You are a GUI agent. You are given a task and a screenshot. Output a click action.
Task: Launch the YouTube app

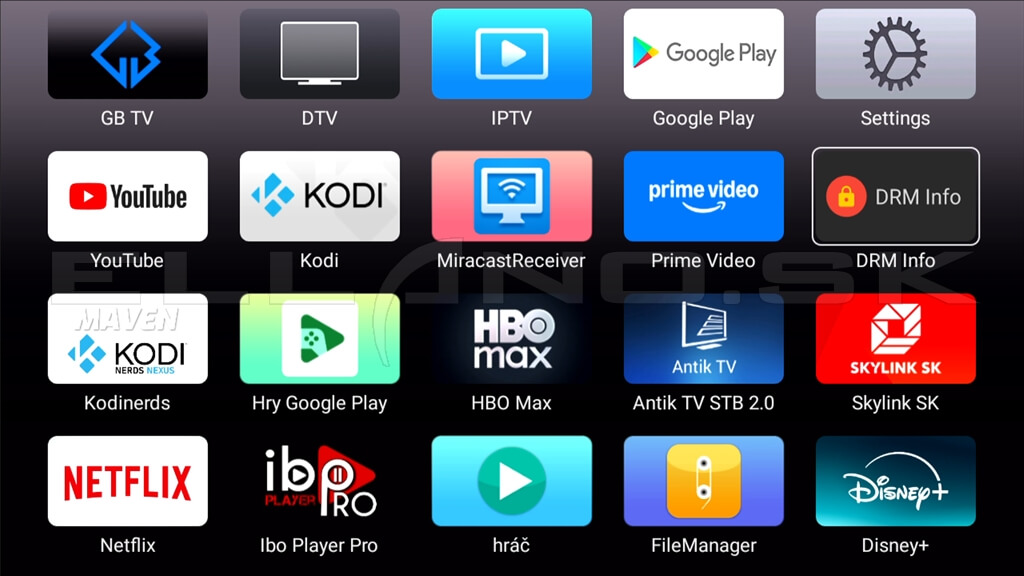tap(127, 196)
